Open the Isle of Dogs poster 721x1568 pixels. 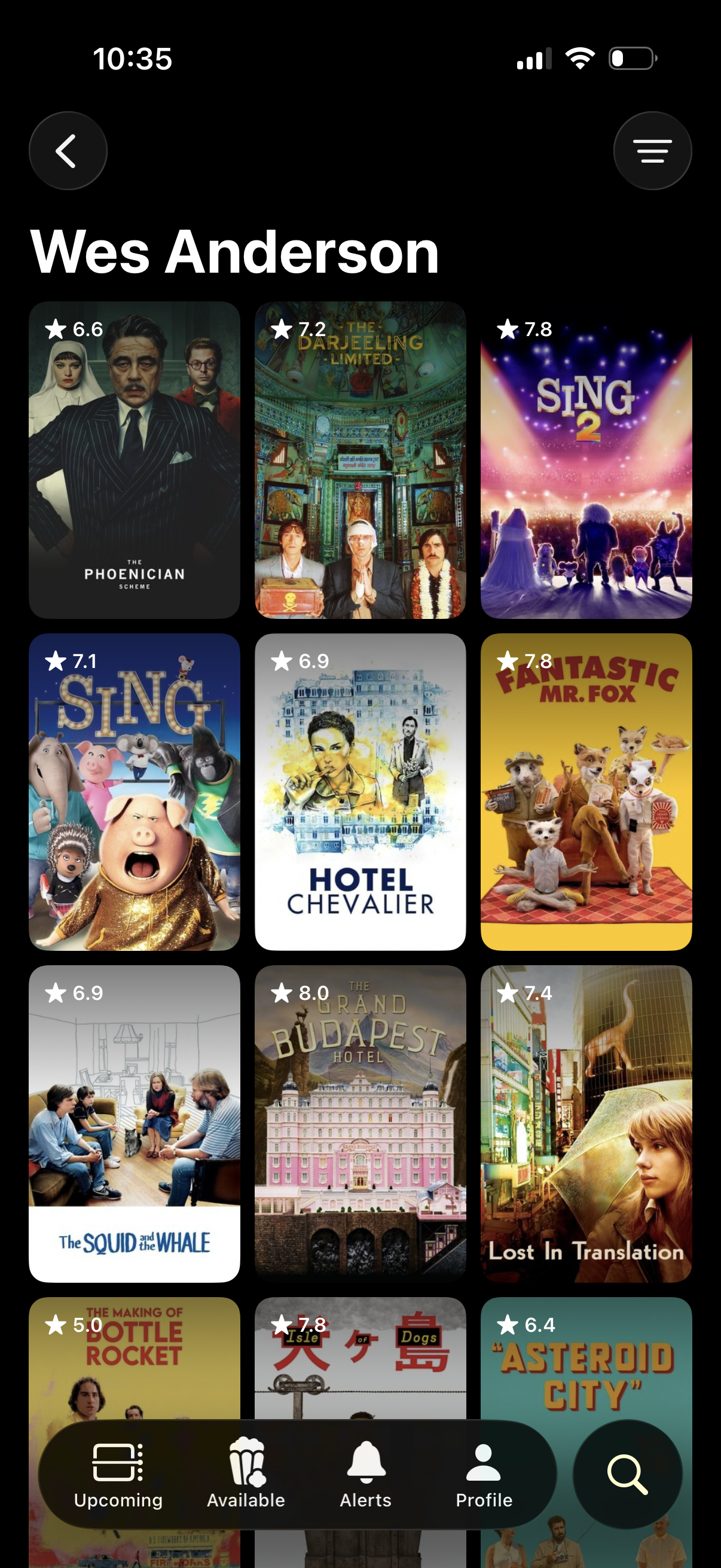[x=359, y=1369]
